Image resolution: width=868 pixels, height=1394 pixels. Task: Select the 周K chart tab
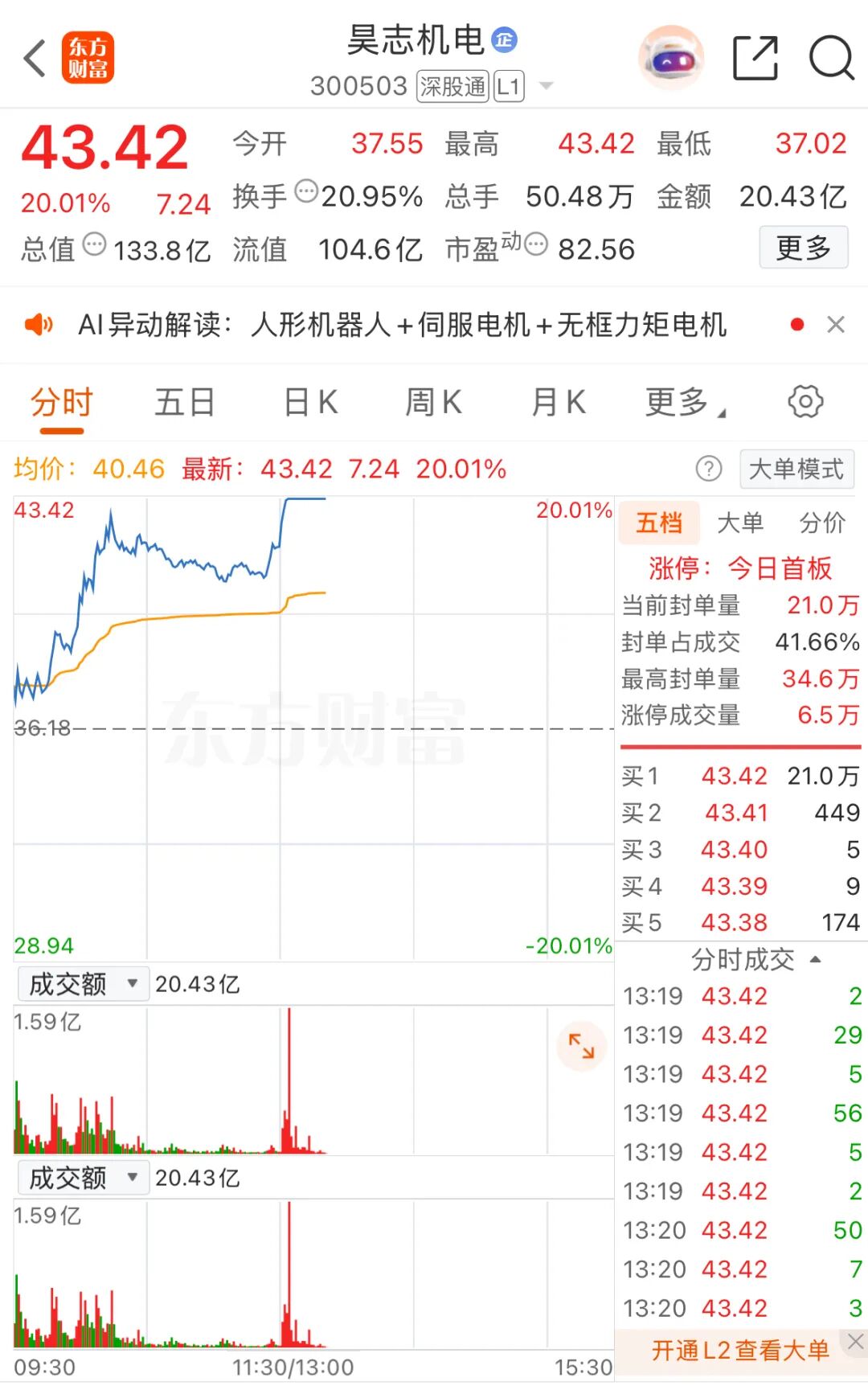pyautogui.click(x=434, y=402)
